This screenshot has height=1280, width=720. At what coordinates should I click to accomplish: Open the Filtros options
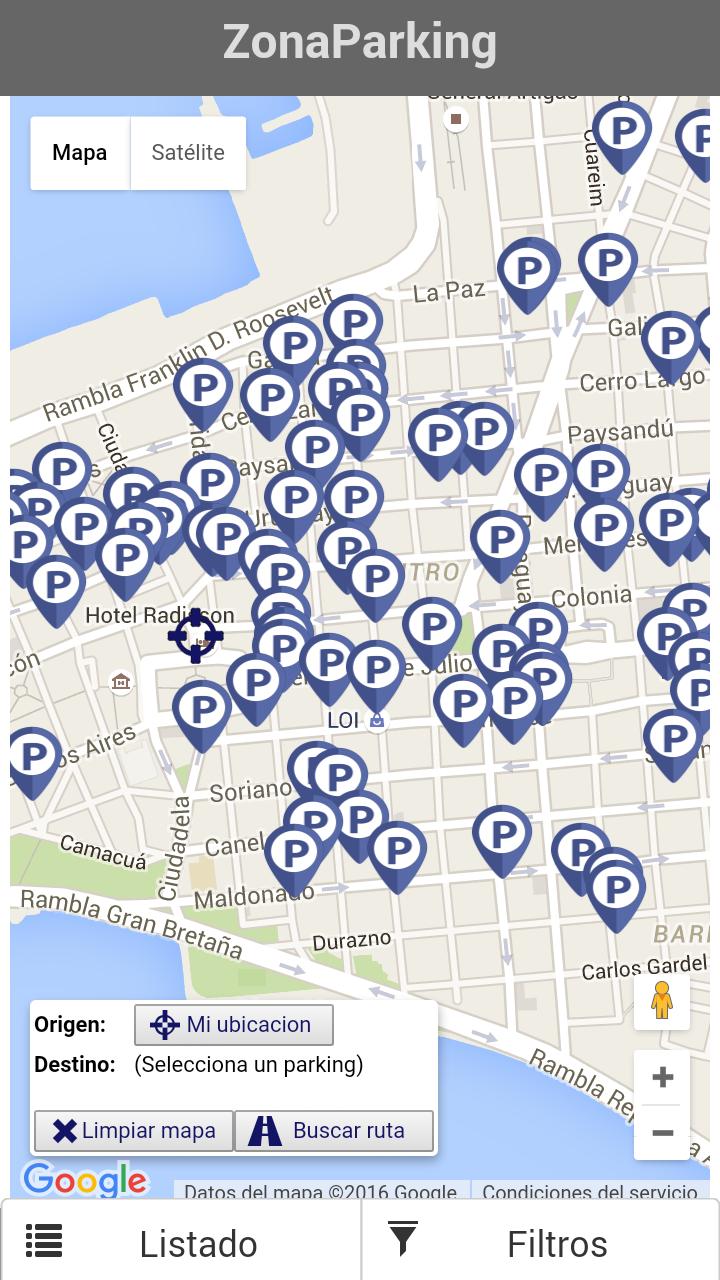(540, 1242)
